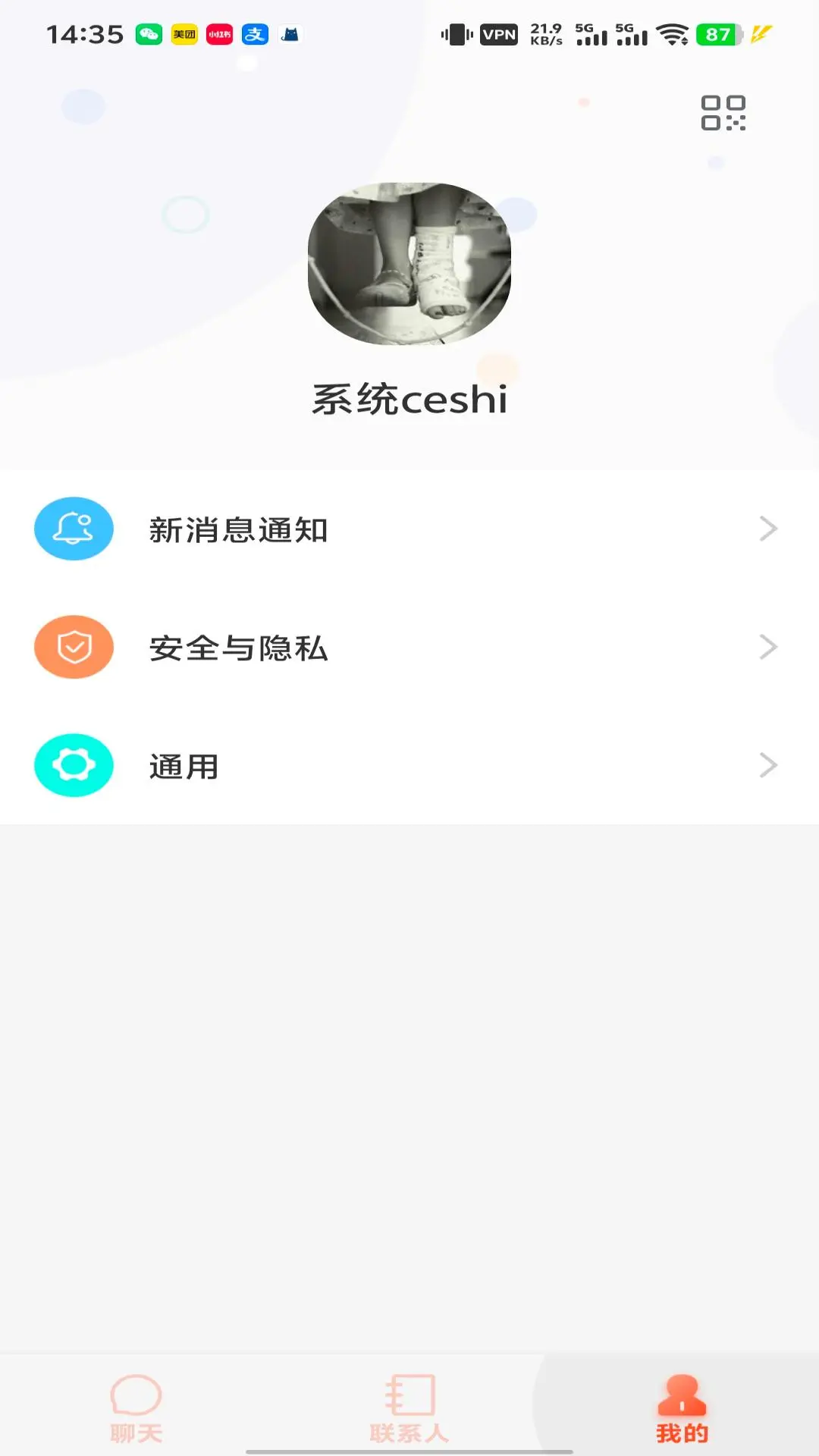
Task: Expand 新消息通知 via its chevron
Action: pos(769,529)
